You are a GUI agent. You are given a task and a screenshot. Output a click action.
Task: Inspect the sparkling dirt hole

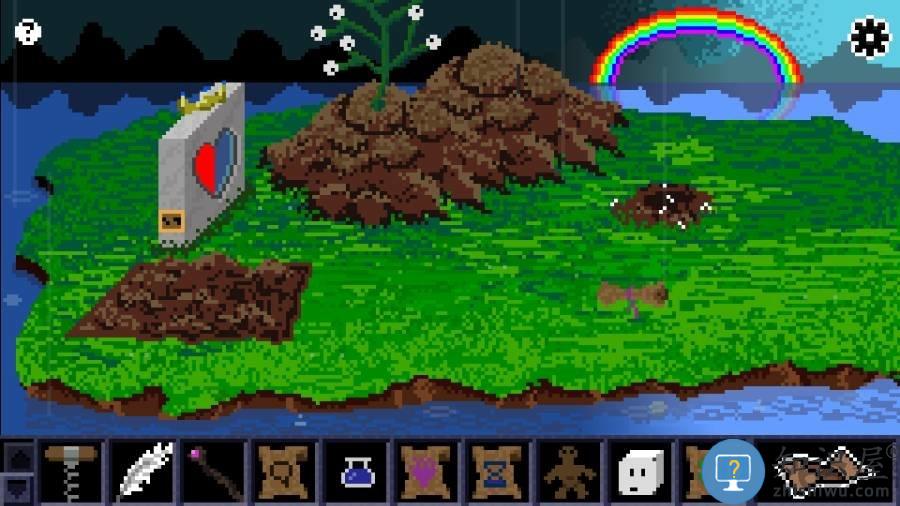661,205
